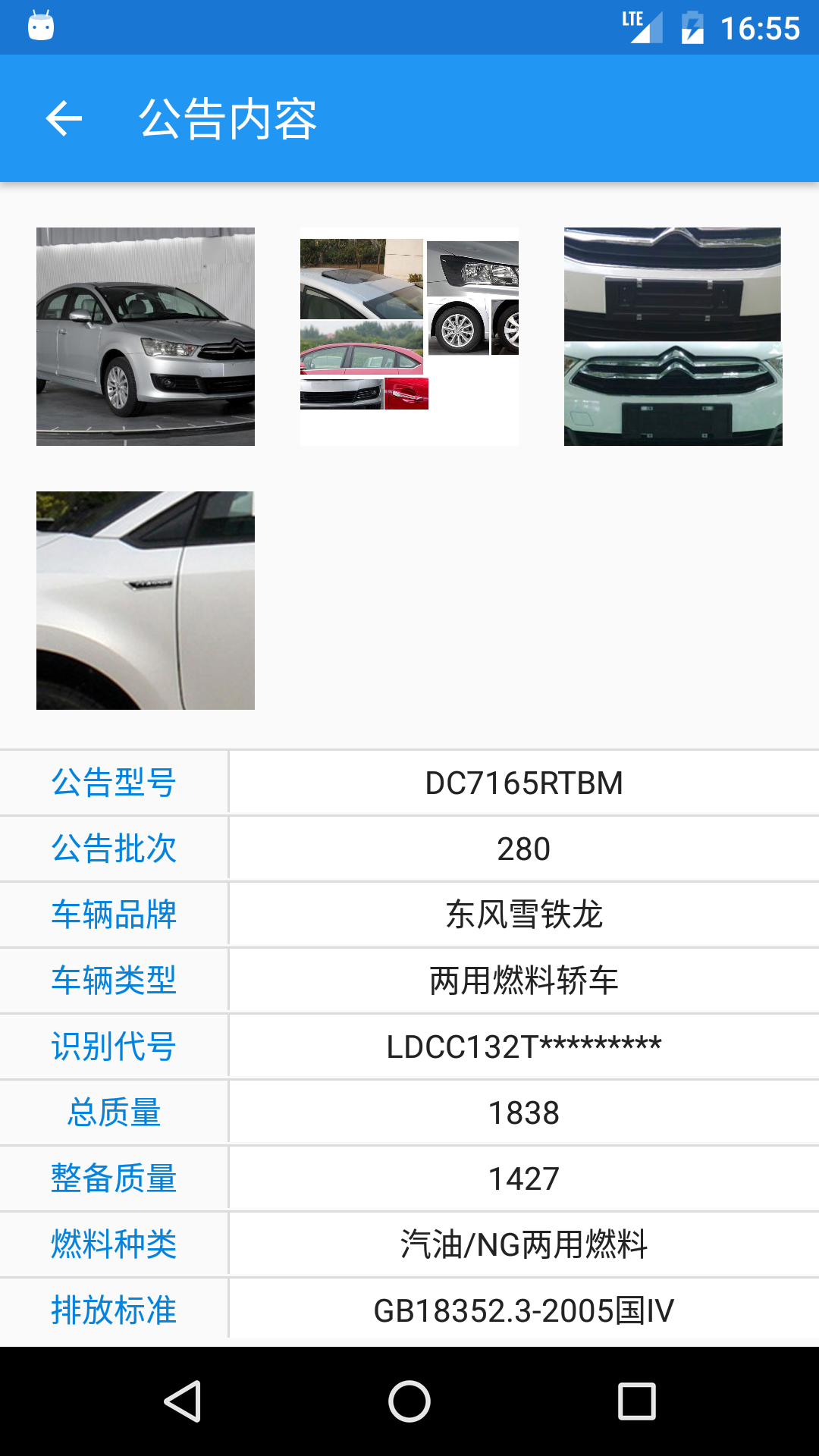Image resolution: width=819 pixels, height=1456 pixels.
Task: Open the photo collage of car details
Action: click(408, 337)
